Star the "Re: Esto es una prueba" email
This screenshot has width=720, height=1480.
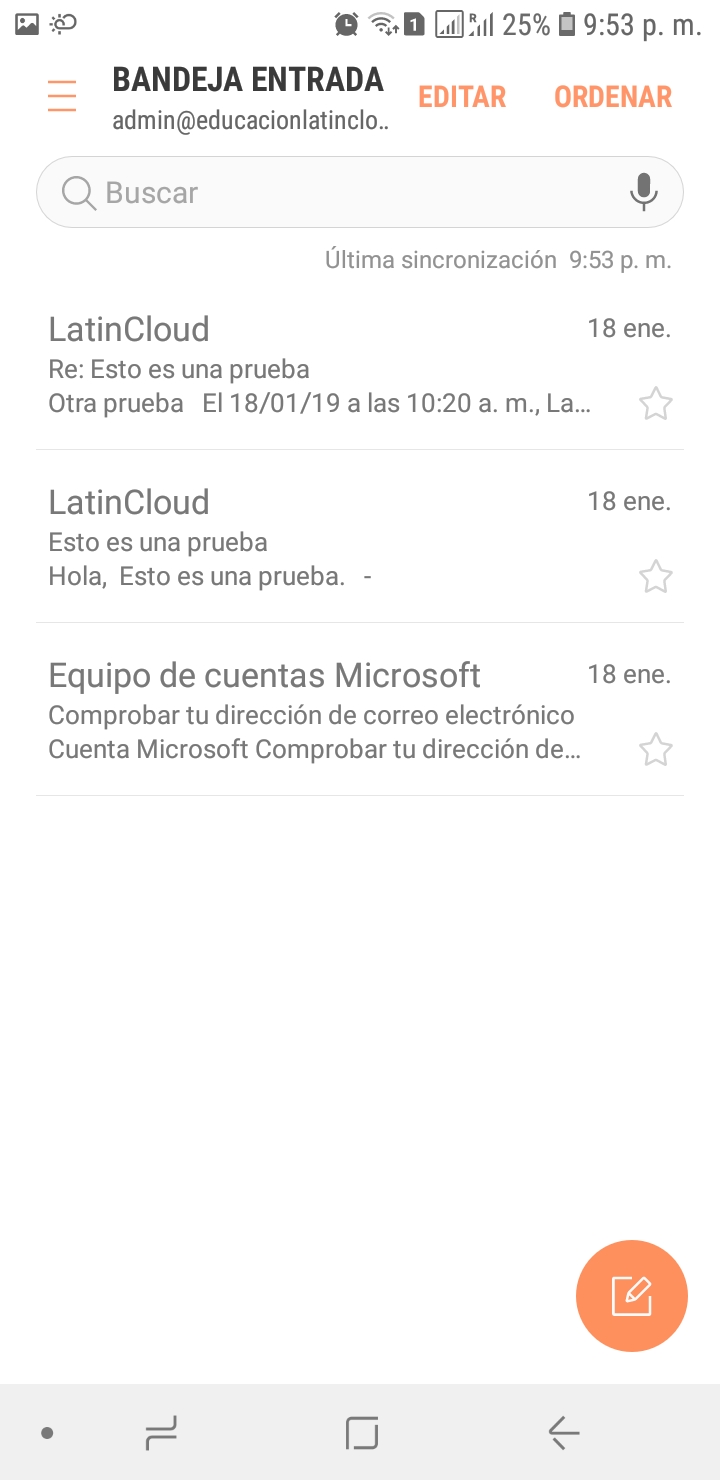656,404
